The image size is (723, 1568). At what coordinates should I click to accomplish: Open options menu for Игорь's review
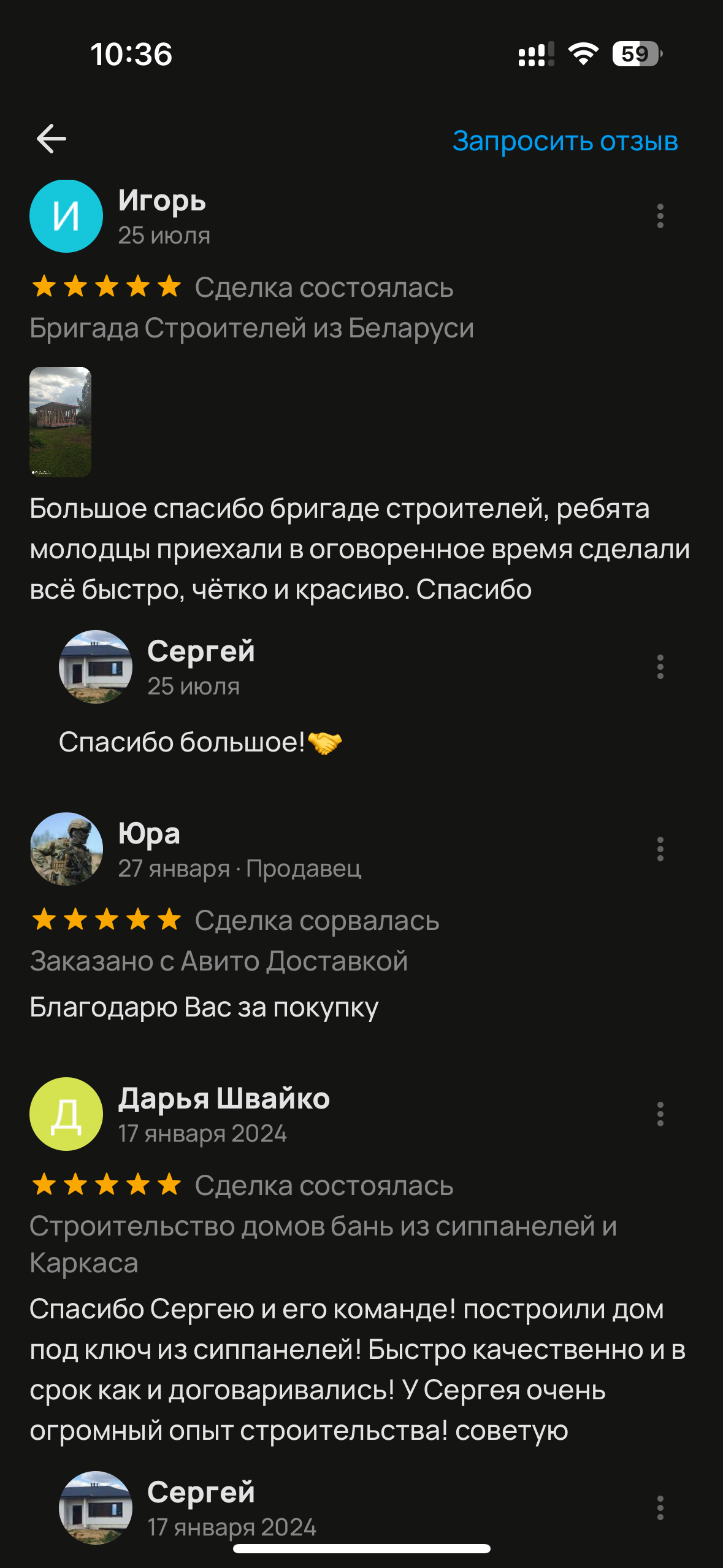click(660, 216)
